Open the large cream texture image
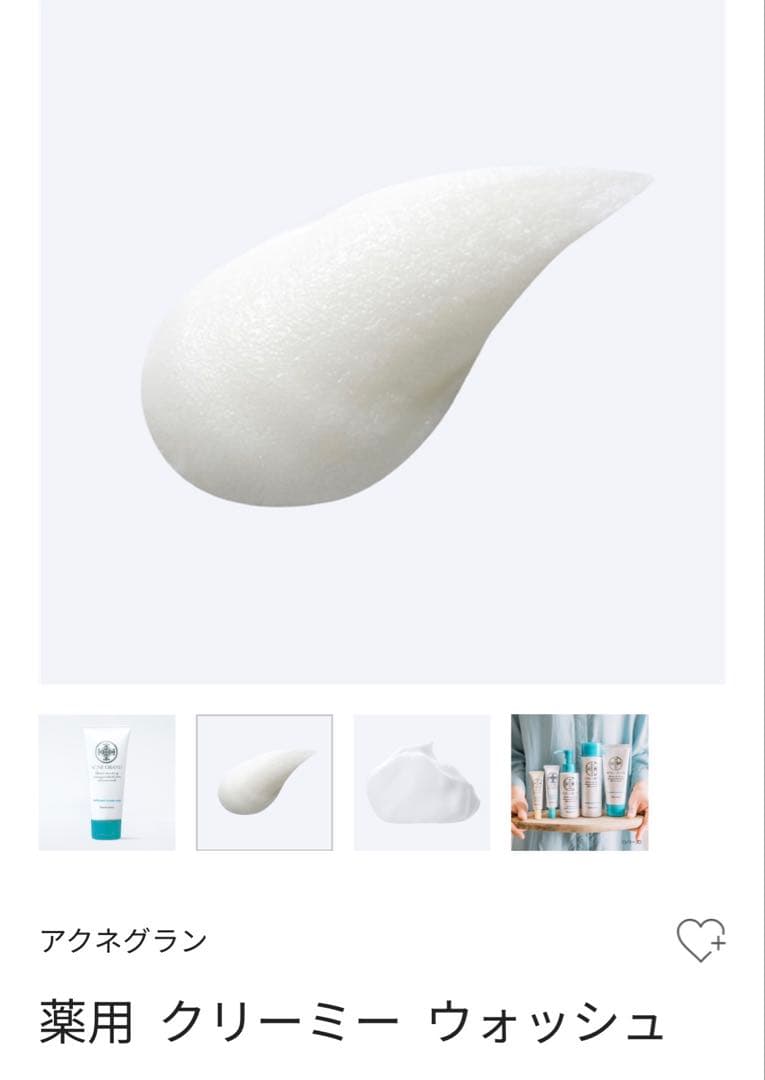This screenshot has height=1080, width=765. 382,340
